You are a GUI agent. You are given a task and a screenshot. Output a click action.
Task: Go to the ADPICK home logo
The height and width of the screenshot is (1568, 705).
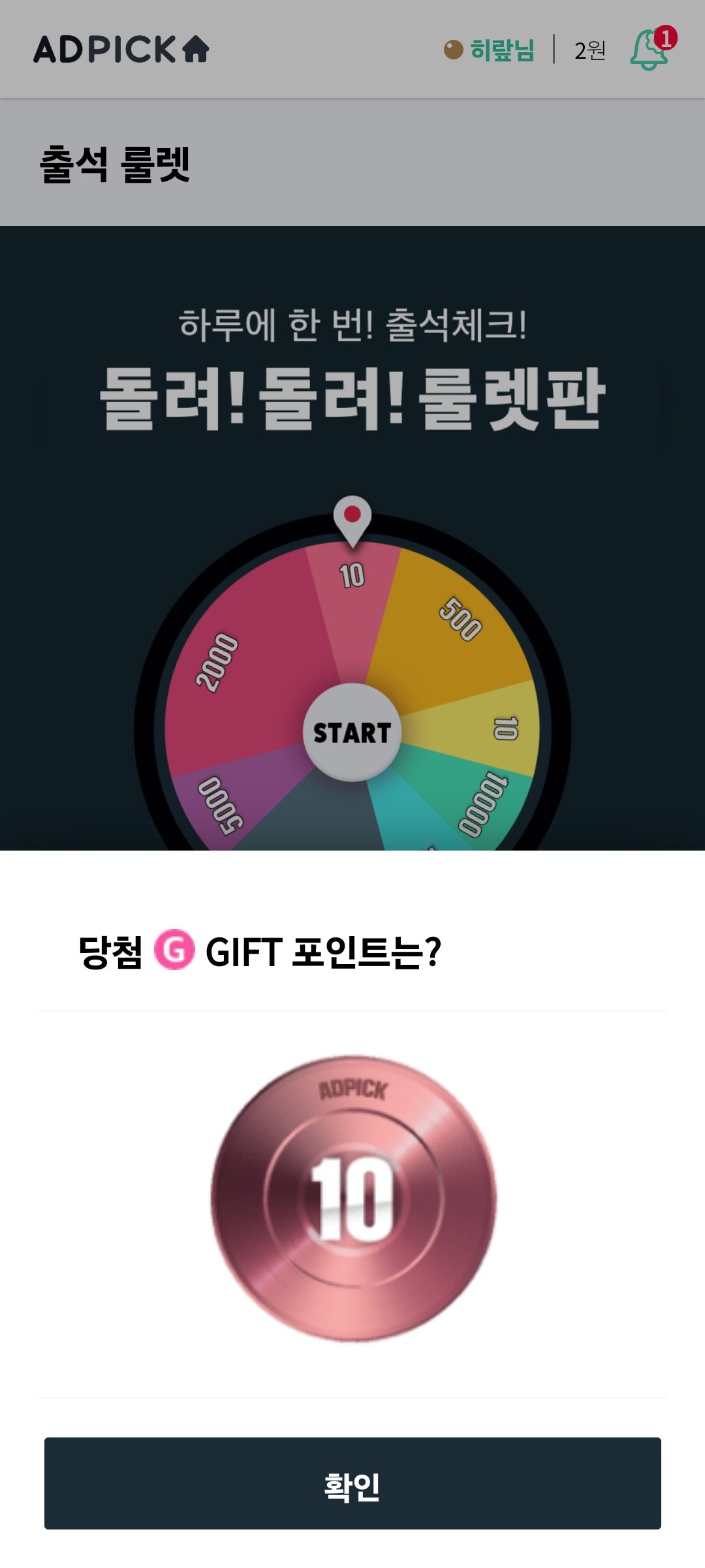(121, 49)
